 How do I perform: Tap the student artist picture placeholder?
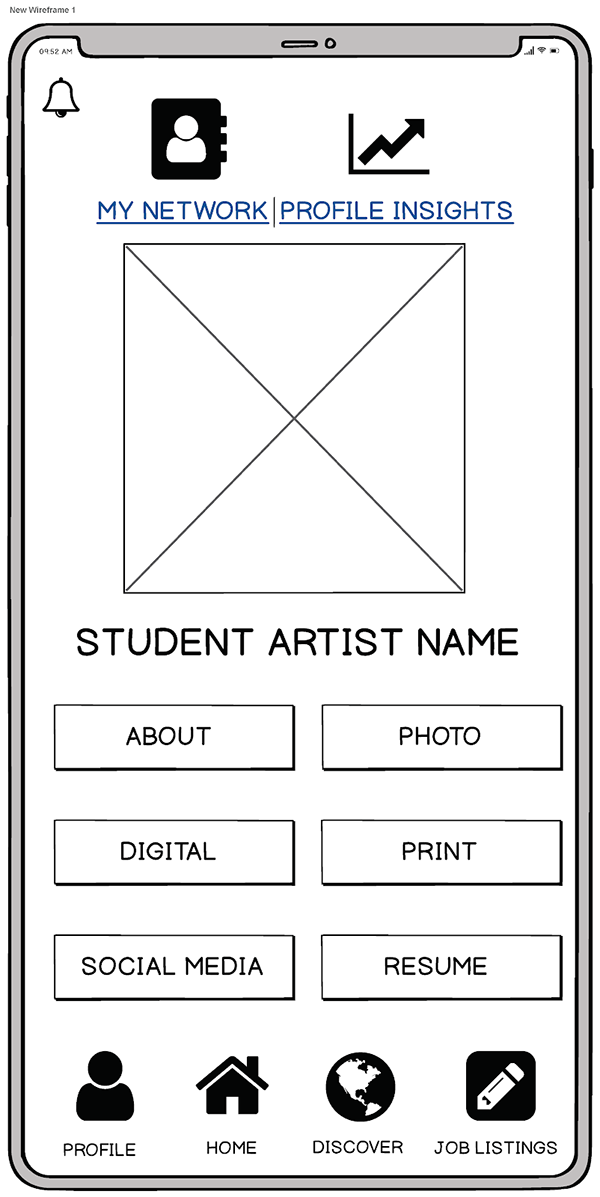(x=294, y=418)
